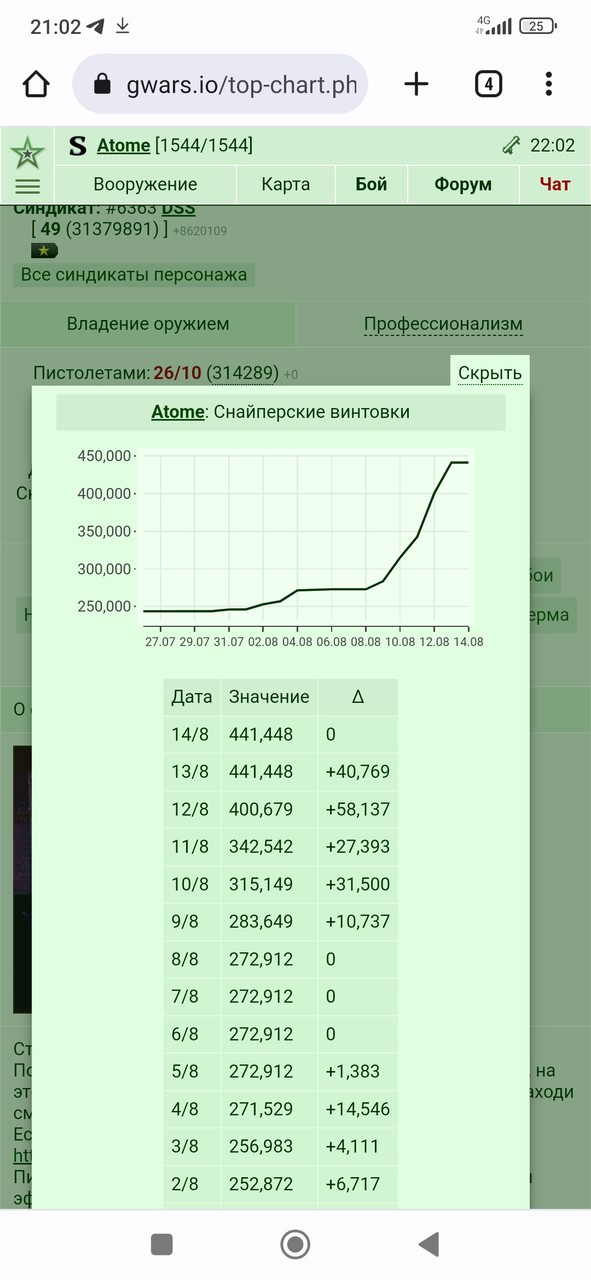Open the browser home page
The width and height of the screenshot is (591, 1280).
pos(36,85)
